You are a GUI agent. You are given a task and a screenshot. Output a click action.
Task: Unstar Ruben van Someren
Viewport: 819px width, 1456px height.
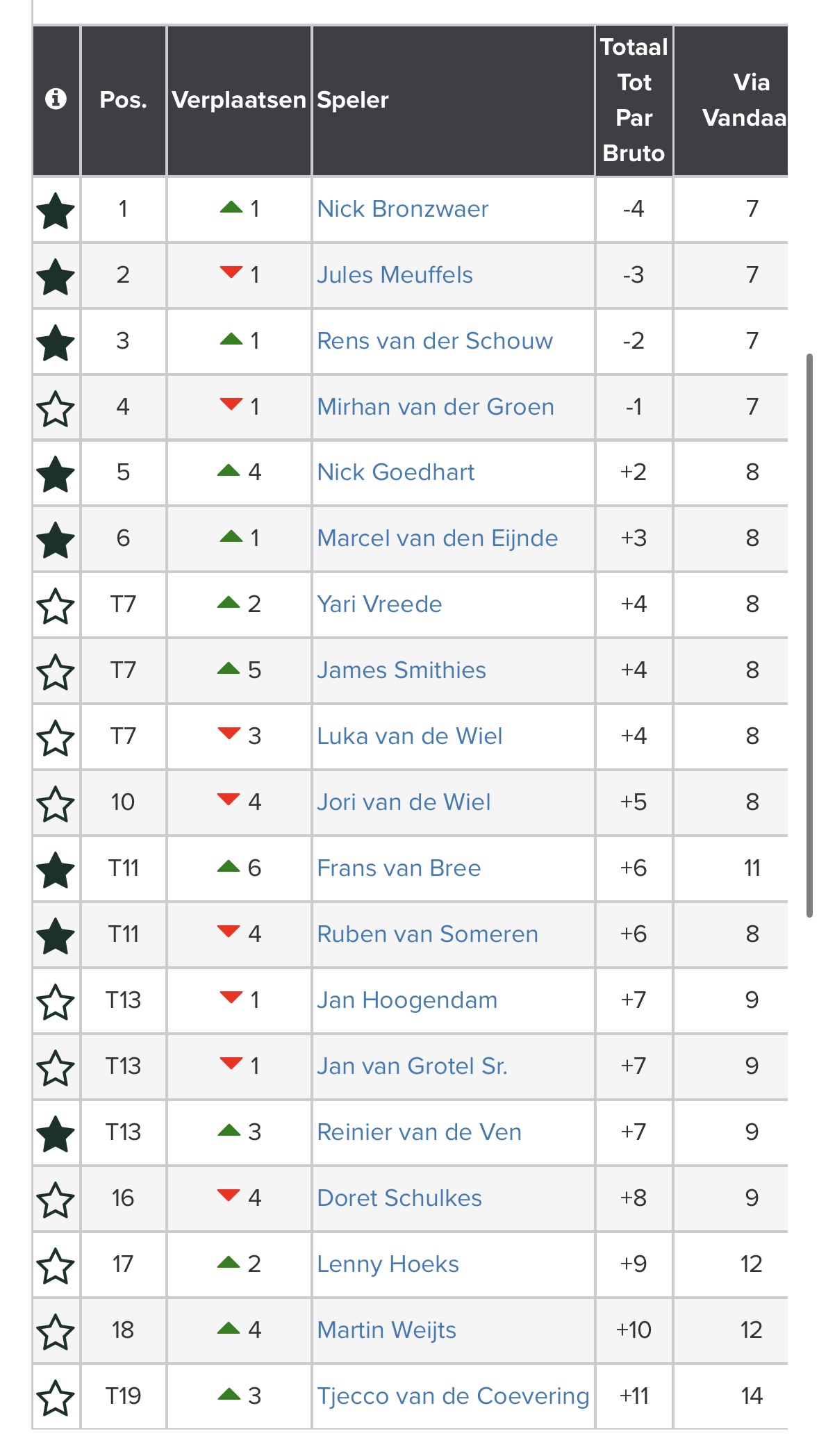point(56,936)
